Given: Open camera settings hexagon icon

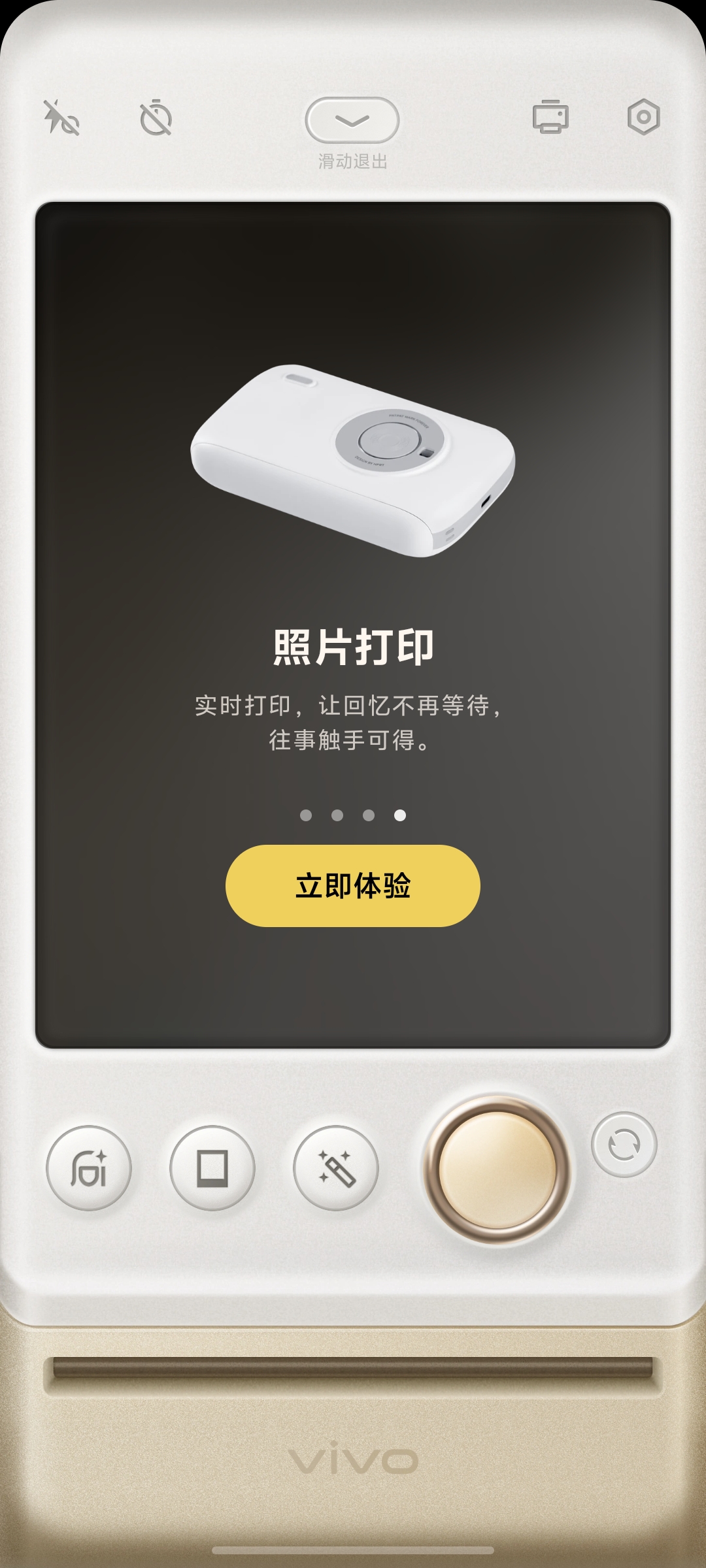Looking at the screenshot, I should pos(644,117).
